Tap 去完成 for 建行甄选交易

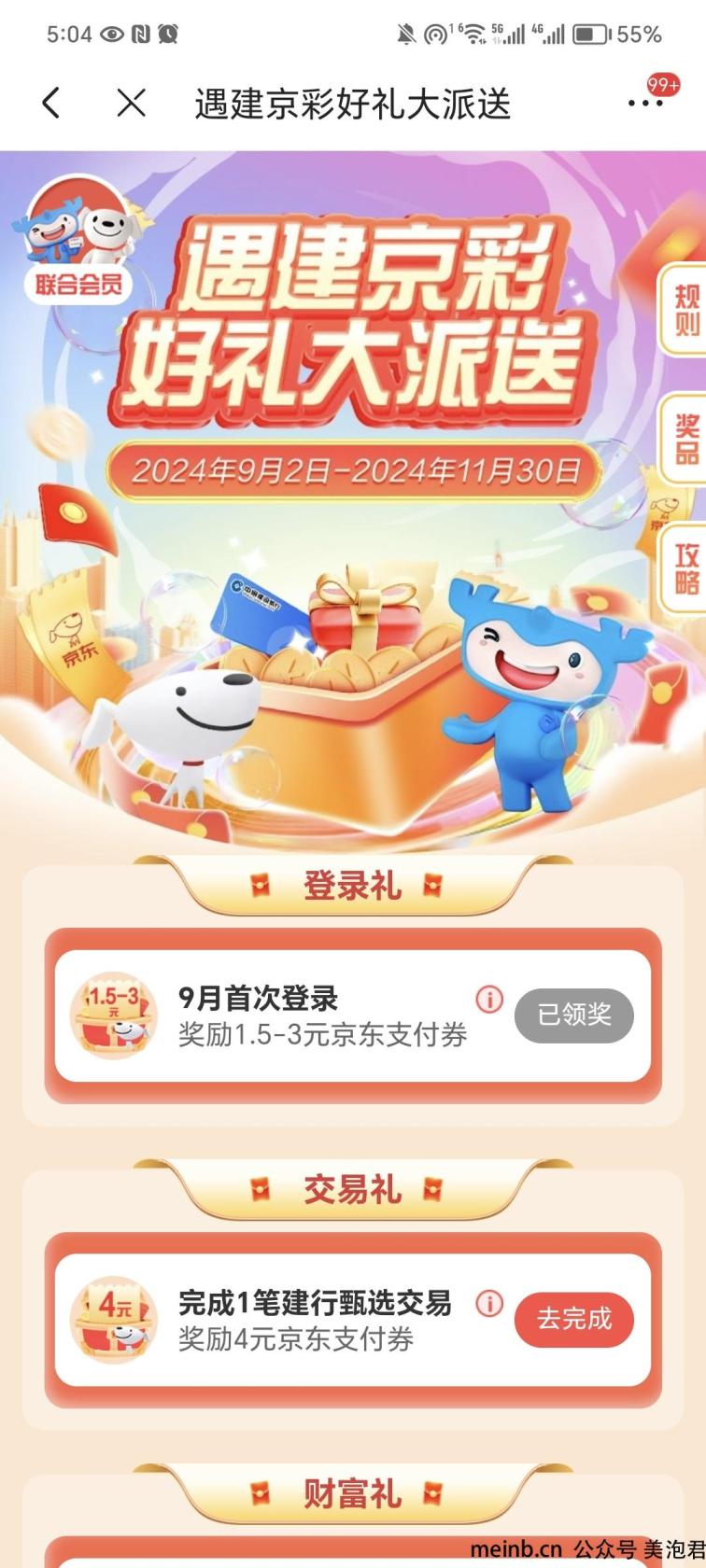(573, 1319)
